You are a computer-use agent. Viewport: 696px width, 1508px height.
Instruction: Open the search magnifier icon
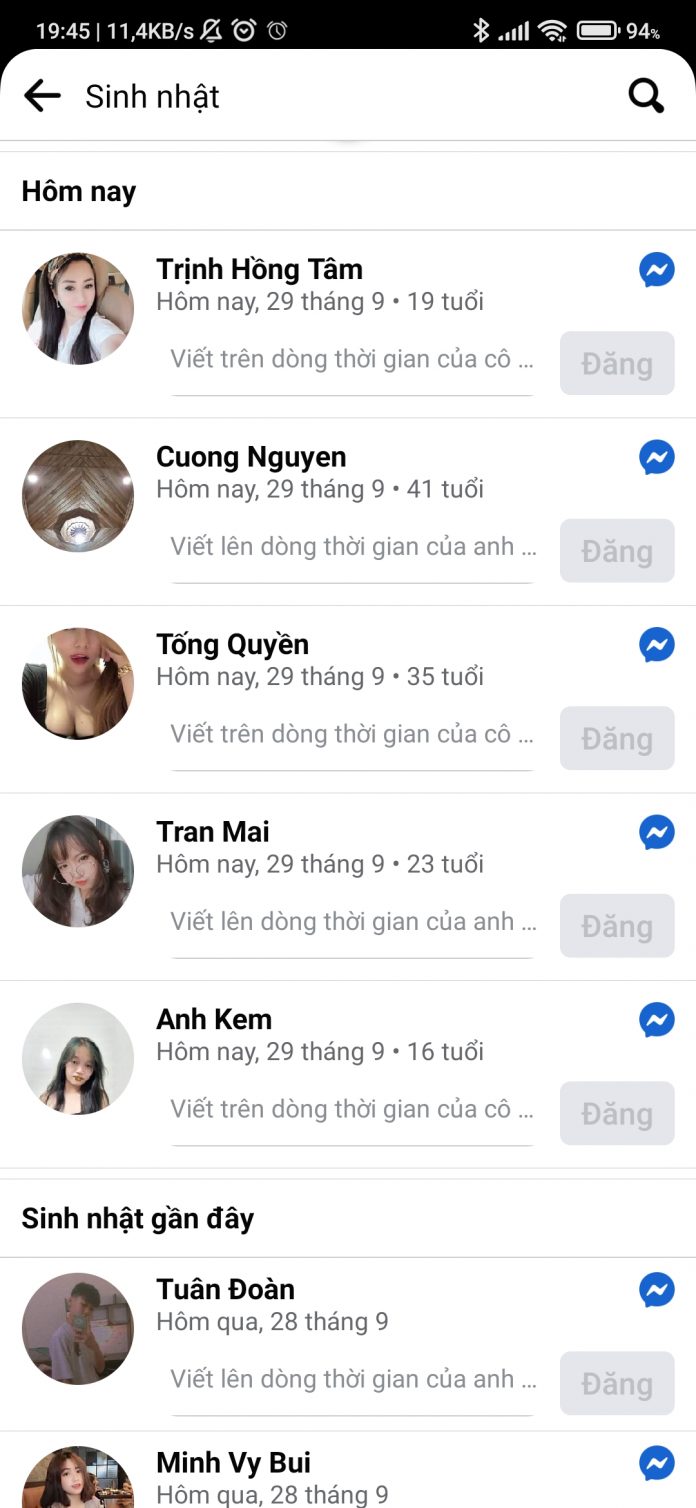pyautogui.click(x=645, y=96)
